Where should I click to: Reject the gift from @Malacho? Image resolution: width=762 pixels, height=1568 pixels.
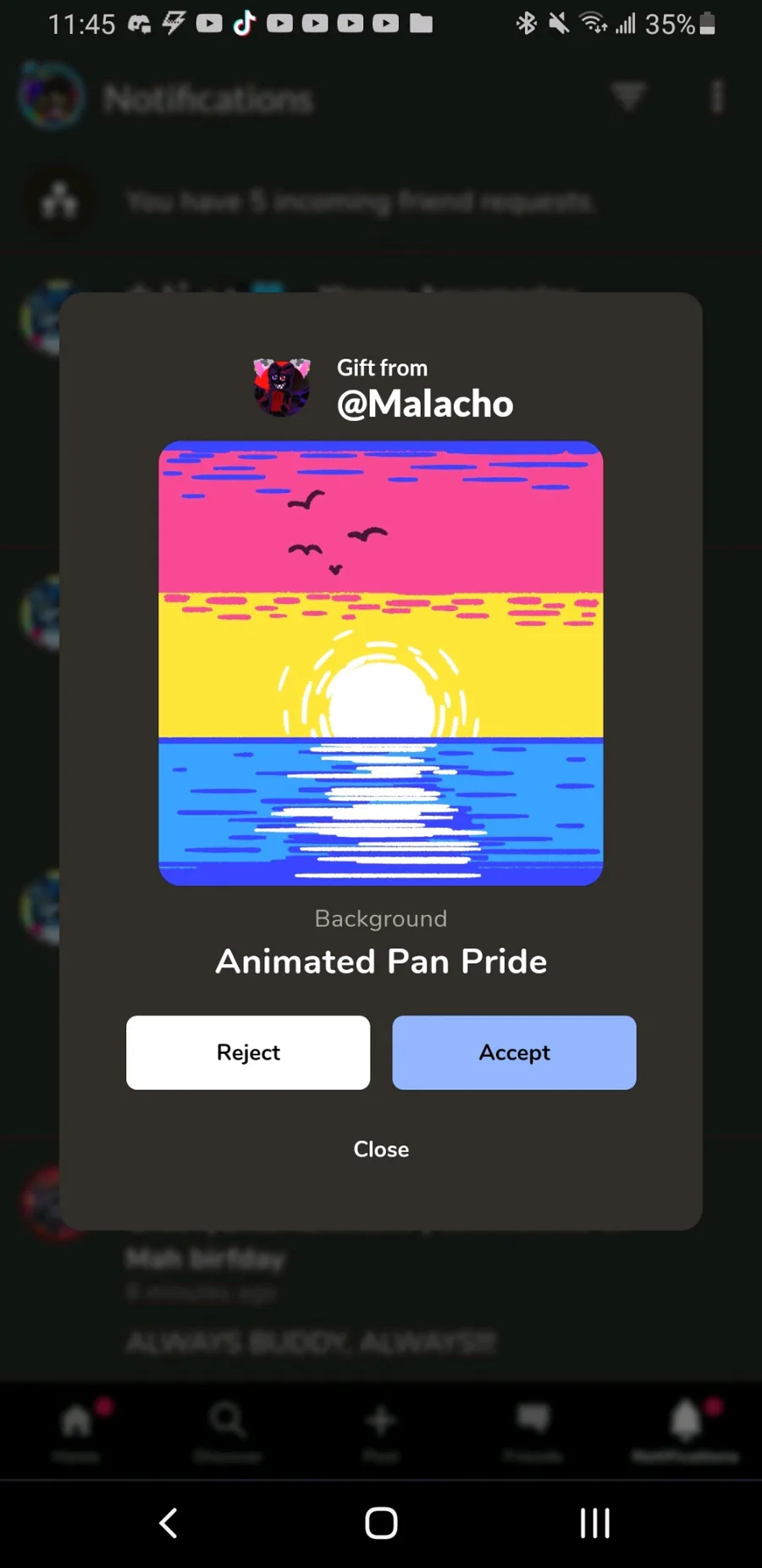pyautogui.click(x=248, y=1052)
